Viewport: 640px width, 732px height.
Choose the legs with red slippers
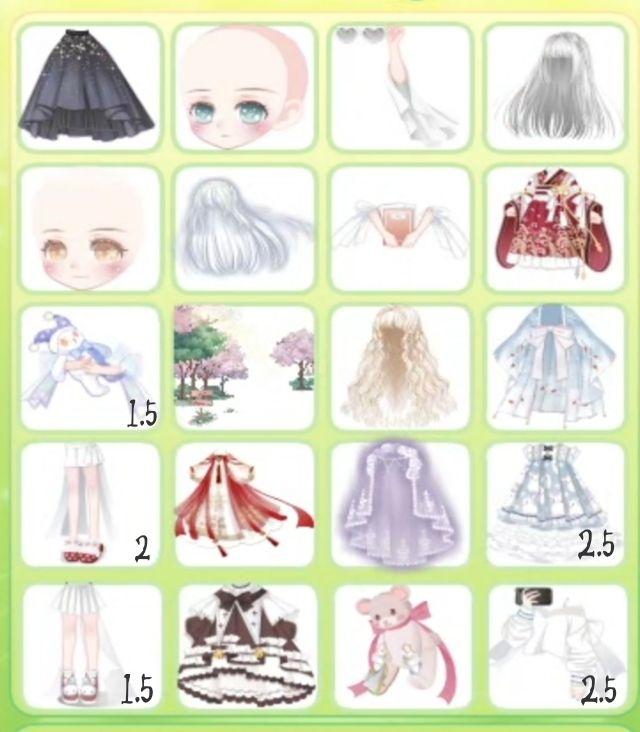tap(89, 505)
